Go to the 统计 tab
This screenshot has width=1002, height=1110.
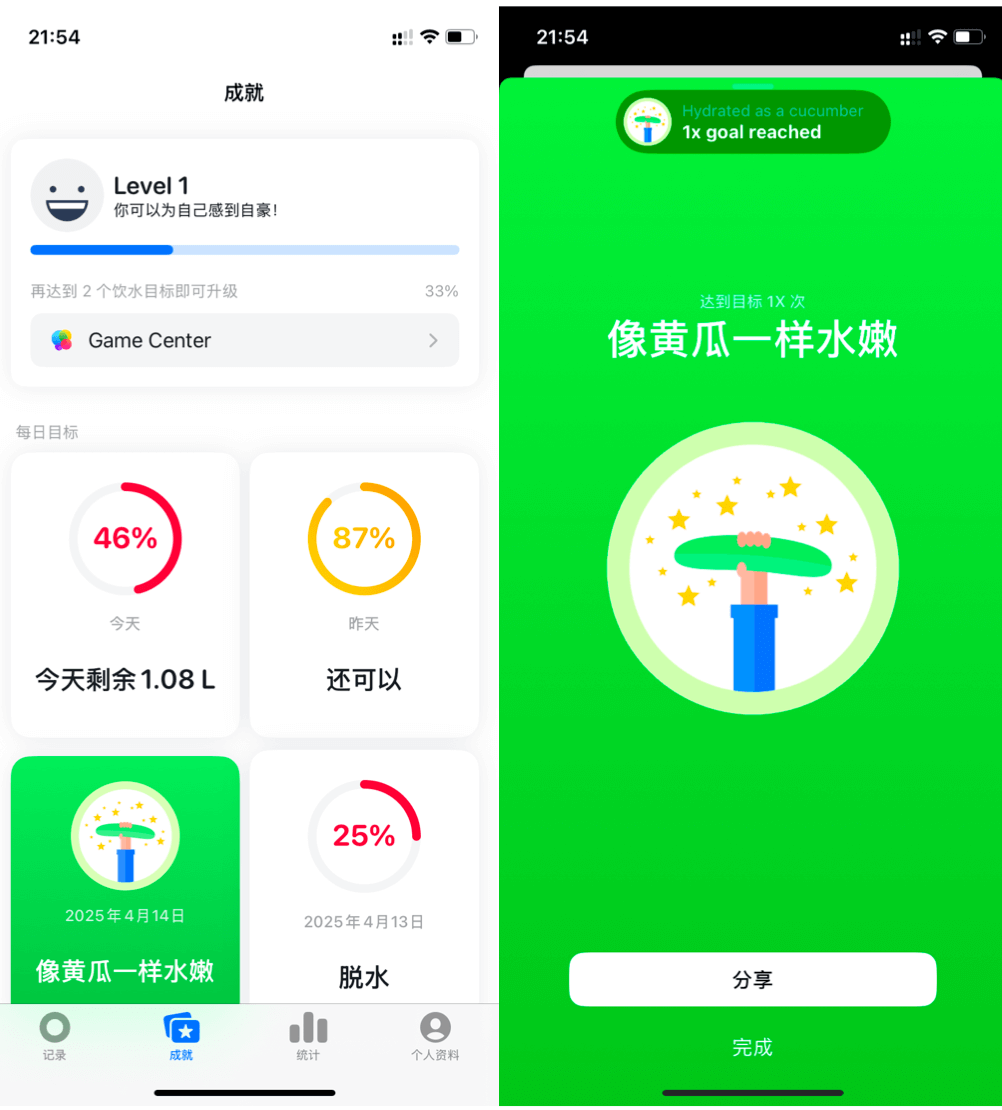click(x=308, y=1036)
